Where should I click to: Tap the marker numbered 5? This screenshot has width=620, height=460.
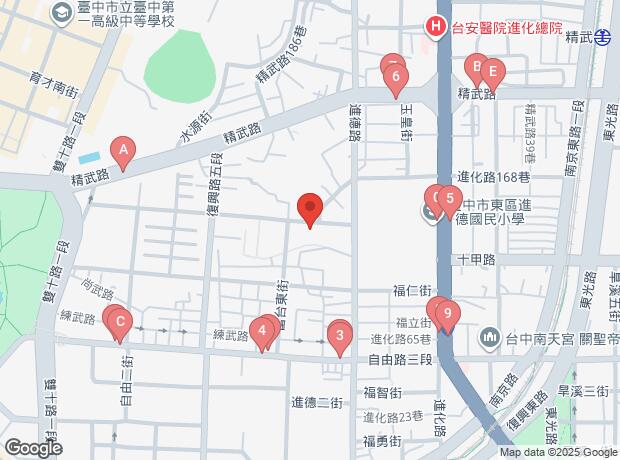[x=450, y=198]
